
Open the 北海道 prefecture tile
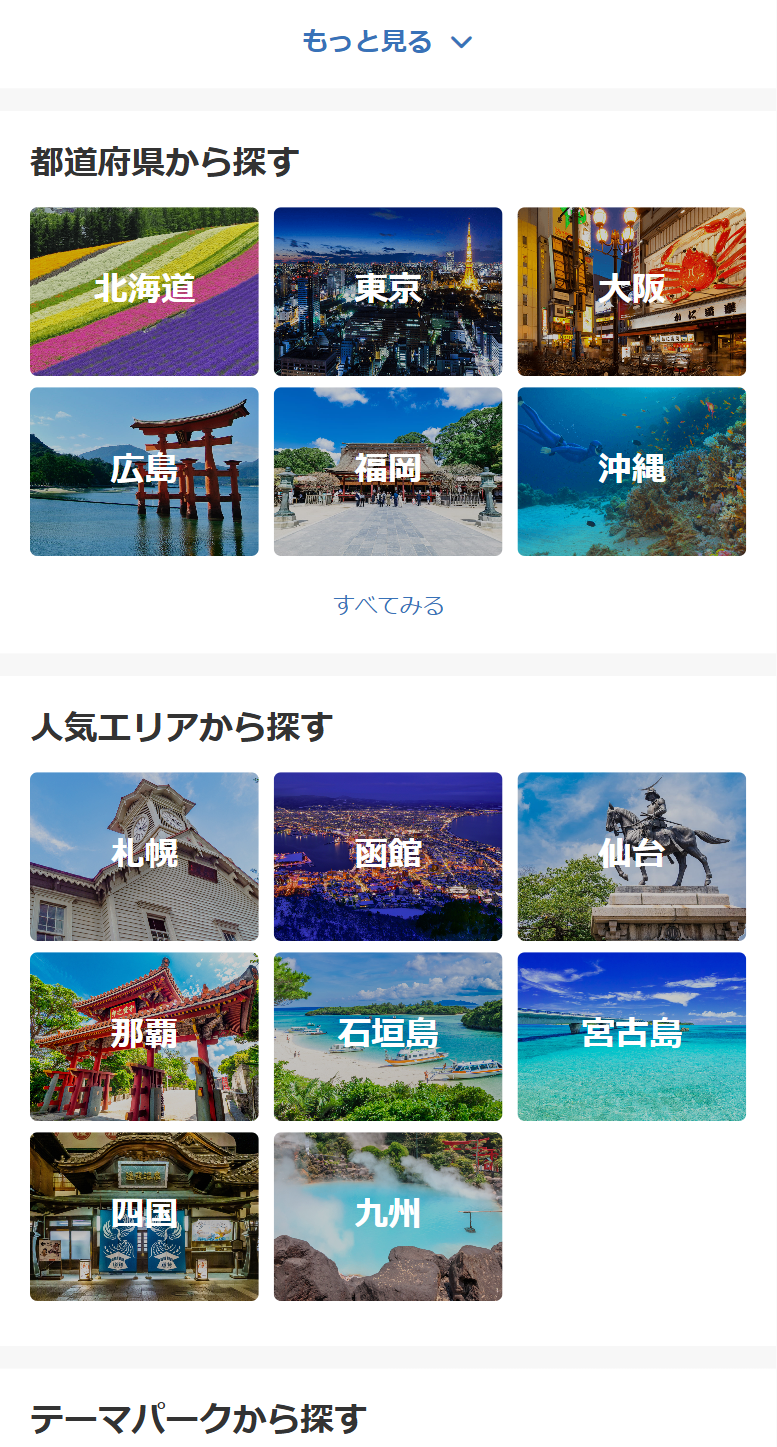[x=144, y=291]
